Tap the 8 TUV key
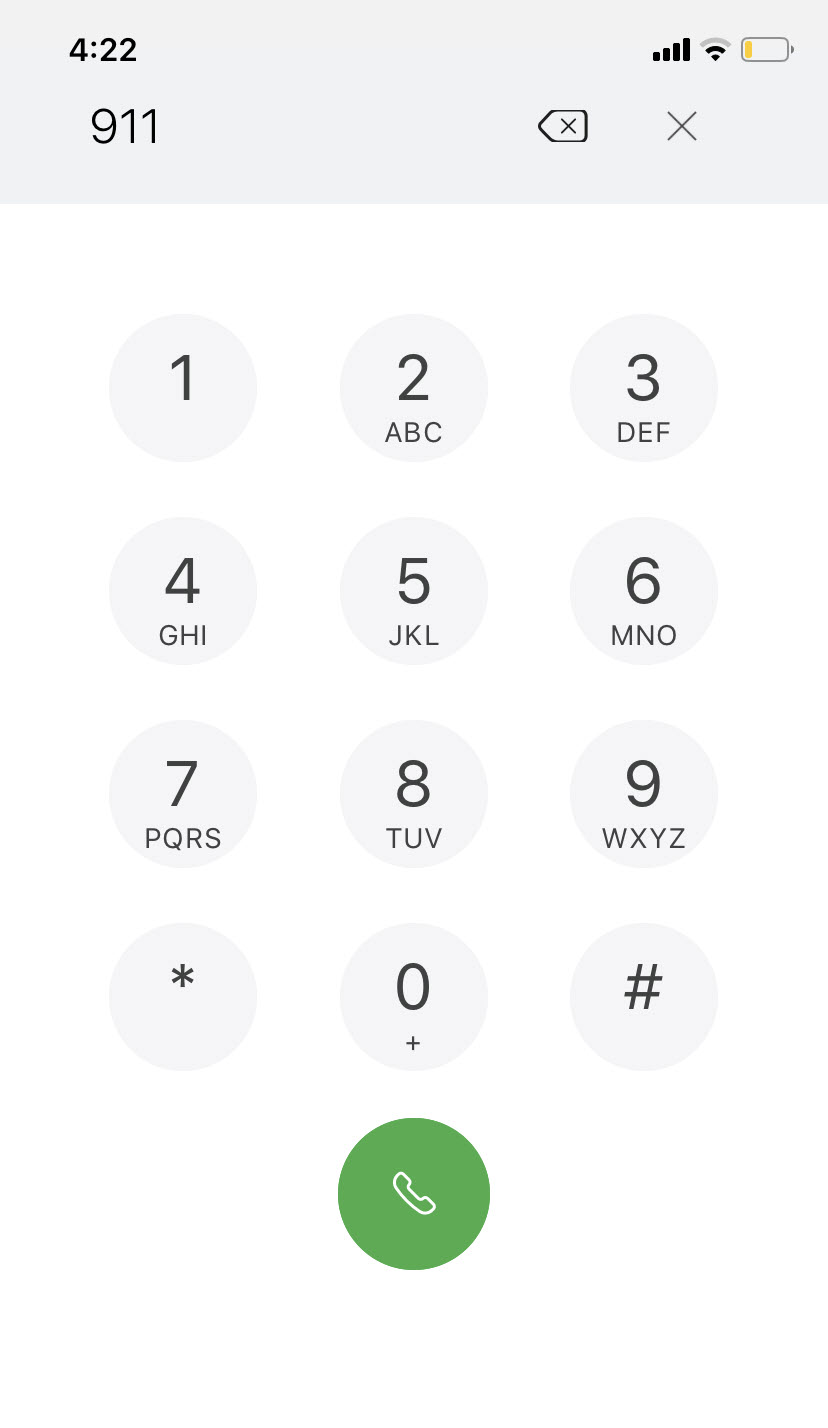828x1428 pixels. (x=414, y=794)
